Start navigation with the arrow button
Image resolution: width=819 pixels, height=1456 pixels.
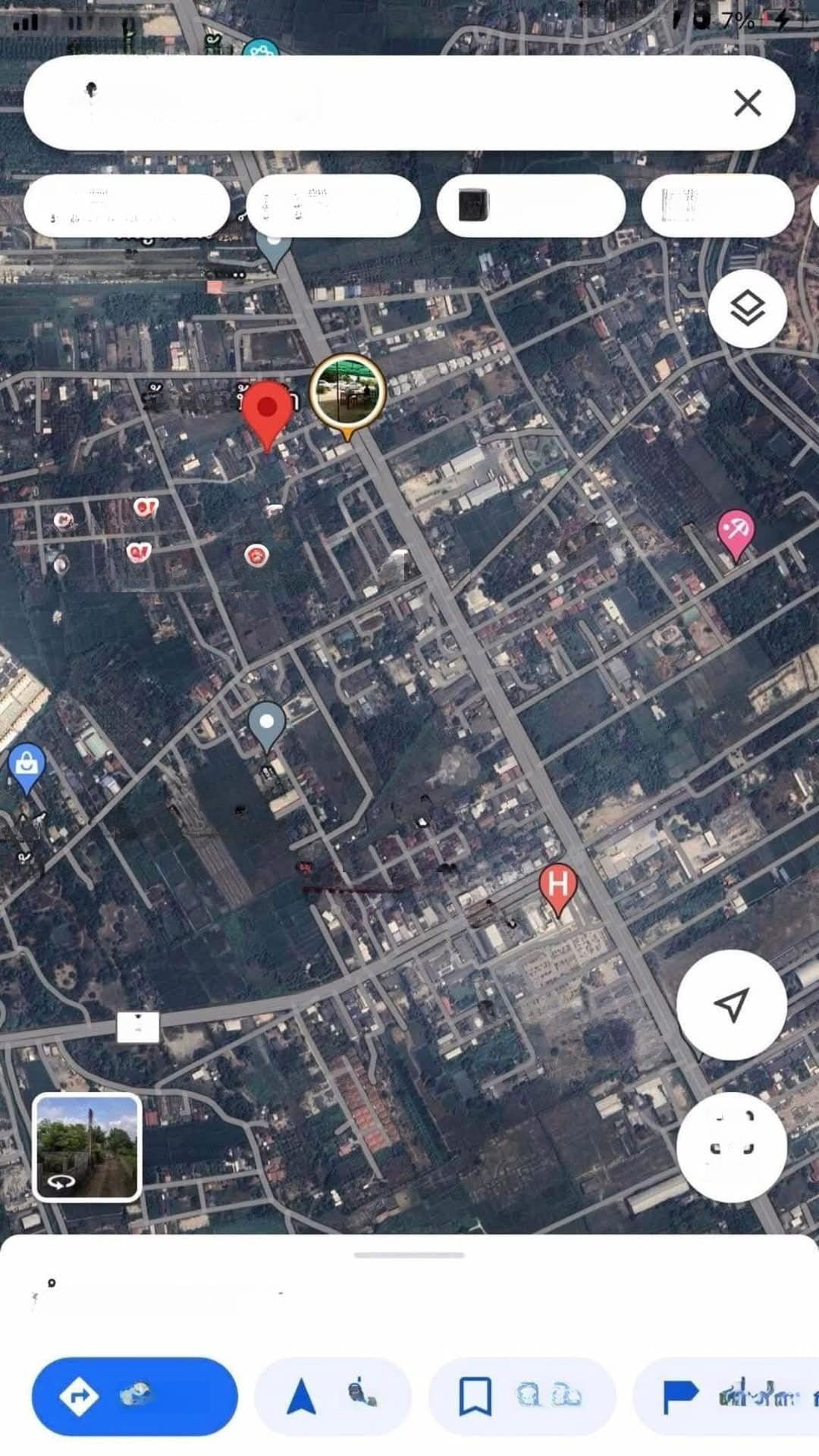[332, 1396]
